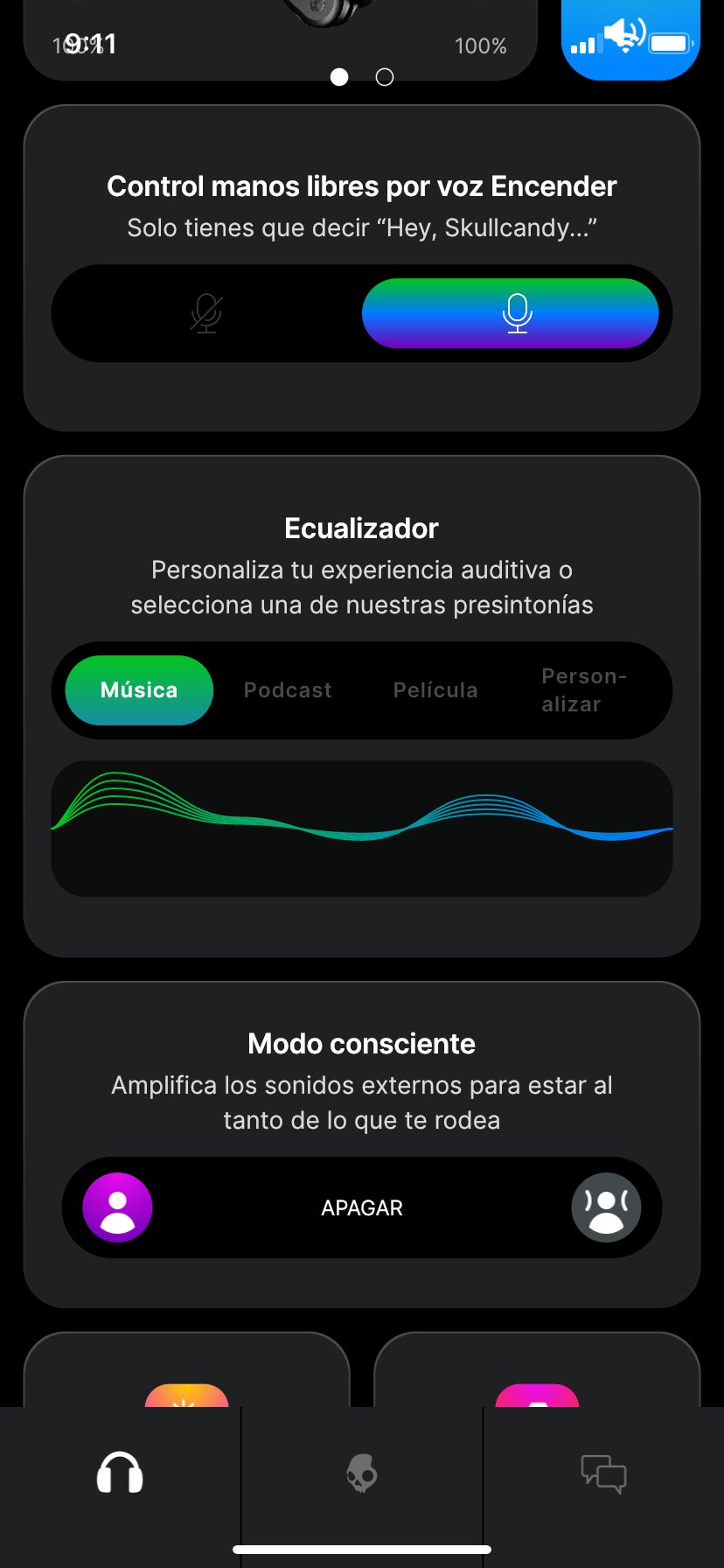Expand the Personalizar equalizer option
The height and width of the screenshot is (1568, 724).
[584, 690]
